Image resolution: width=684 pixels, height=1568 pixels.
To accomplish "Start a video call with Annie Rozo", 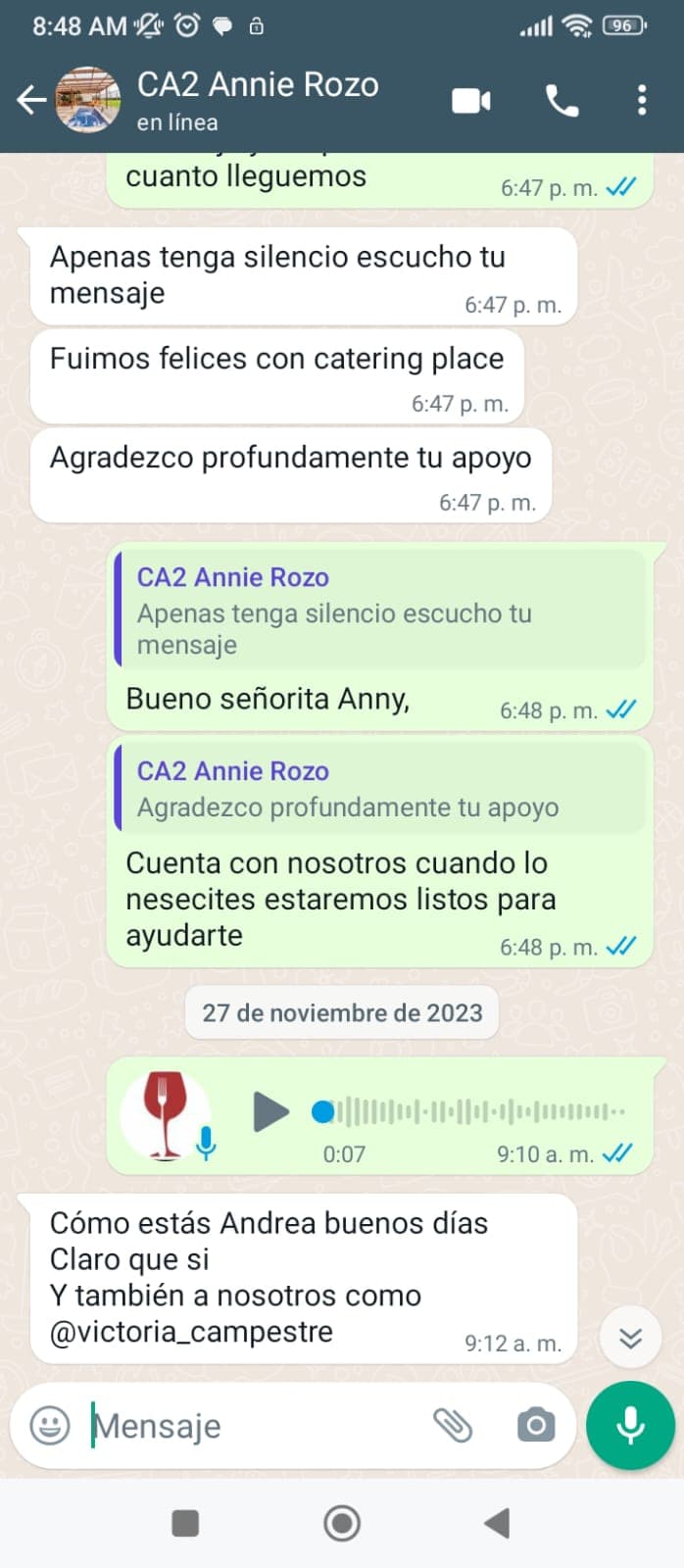I will [470, 100].
